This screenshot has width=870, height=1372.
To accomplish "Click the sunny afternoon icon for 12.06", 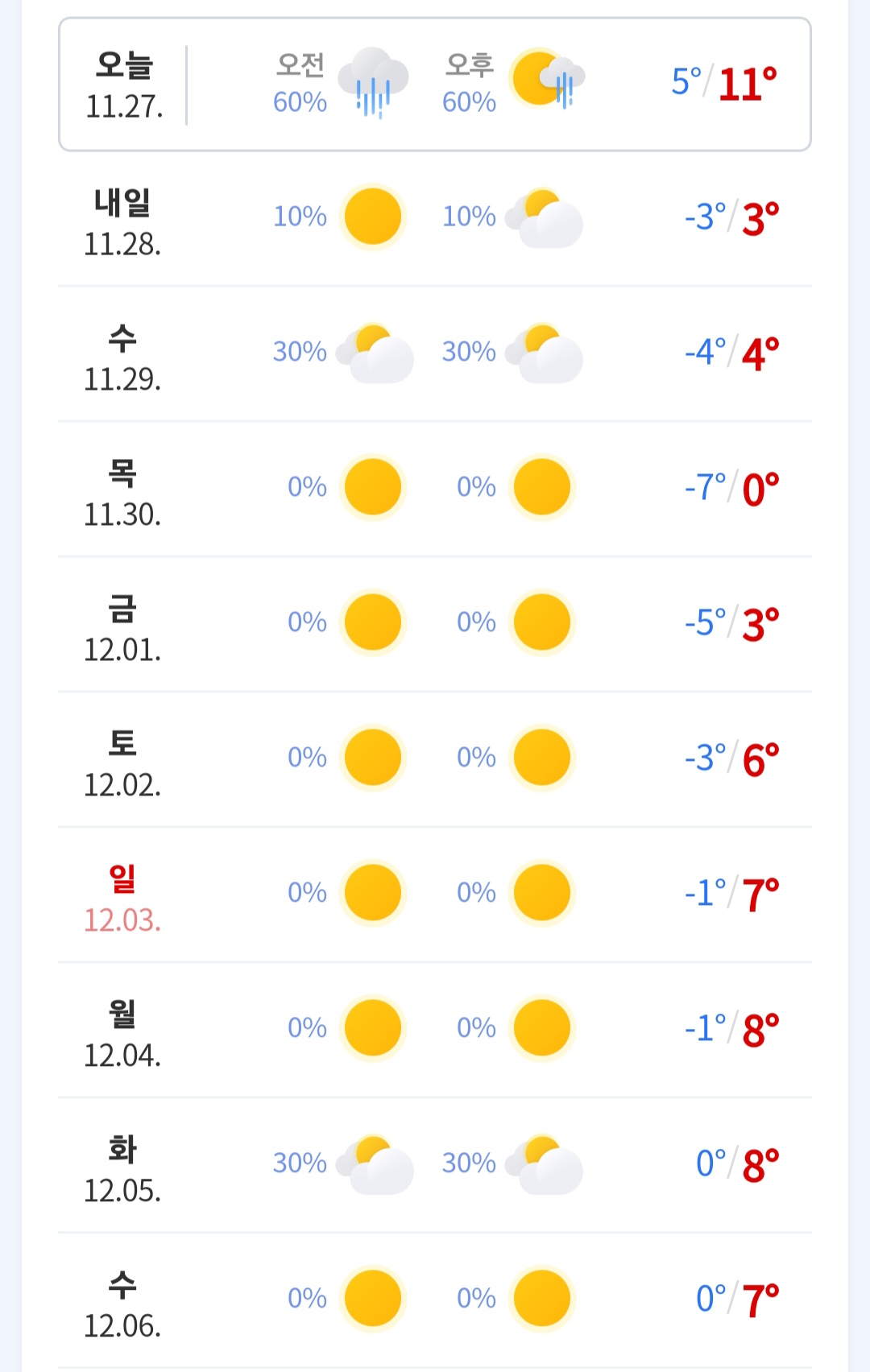I will [541, 1297].
